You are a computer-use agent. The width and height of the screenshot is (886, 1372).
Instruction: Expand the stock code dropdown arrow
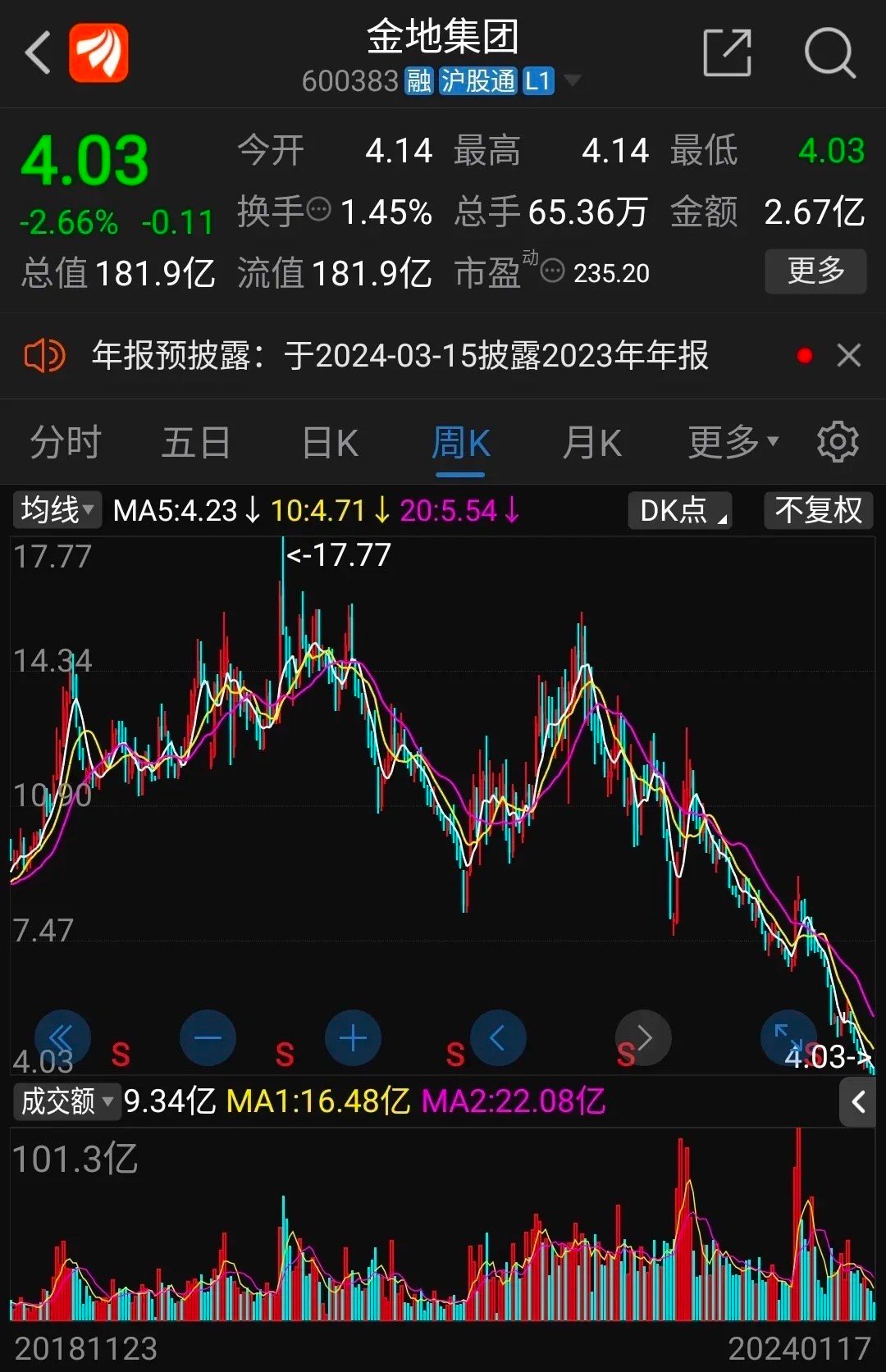pyautogui.click(x=573, y=80)
